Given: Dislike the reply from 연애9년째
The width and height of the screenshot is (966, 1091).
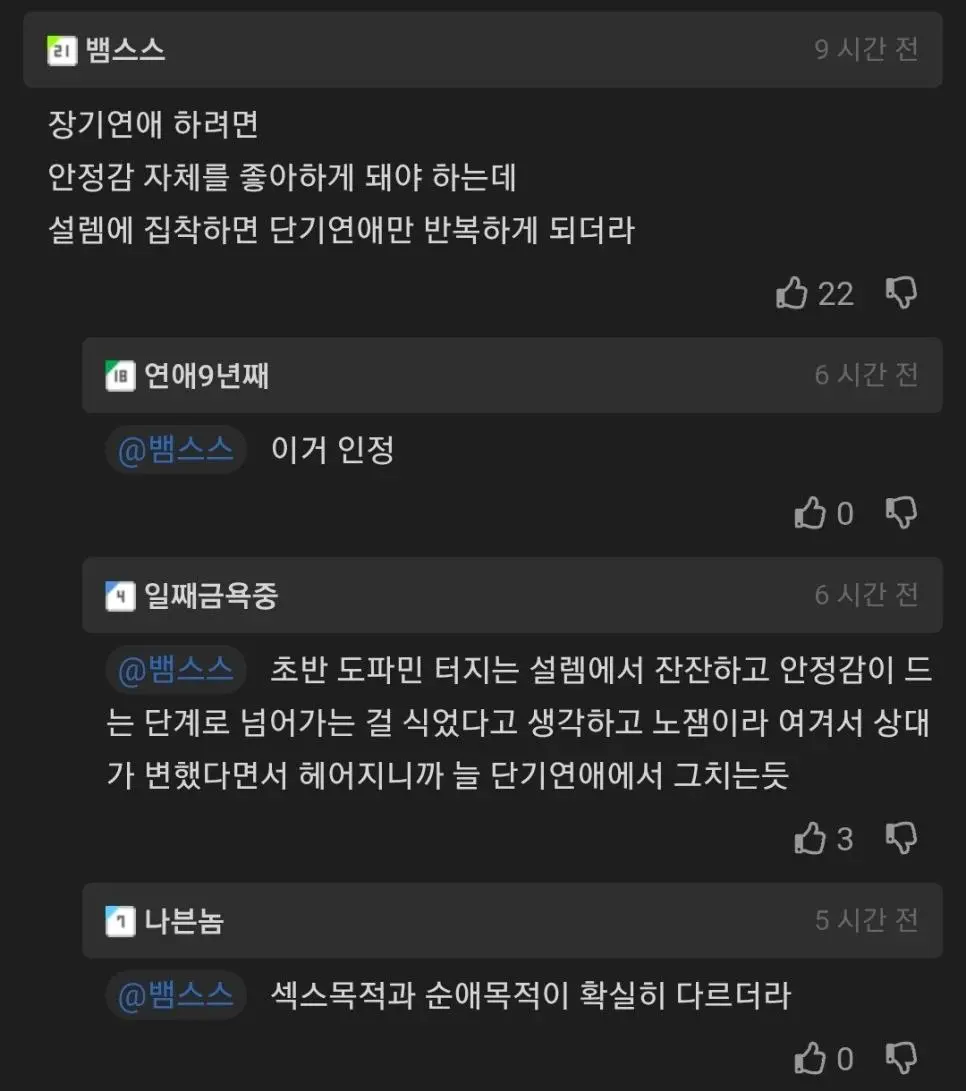Looking at the screenshot, I should [x=902, y=514].
